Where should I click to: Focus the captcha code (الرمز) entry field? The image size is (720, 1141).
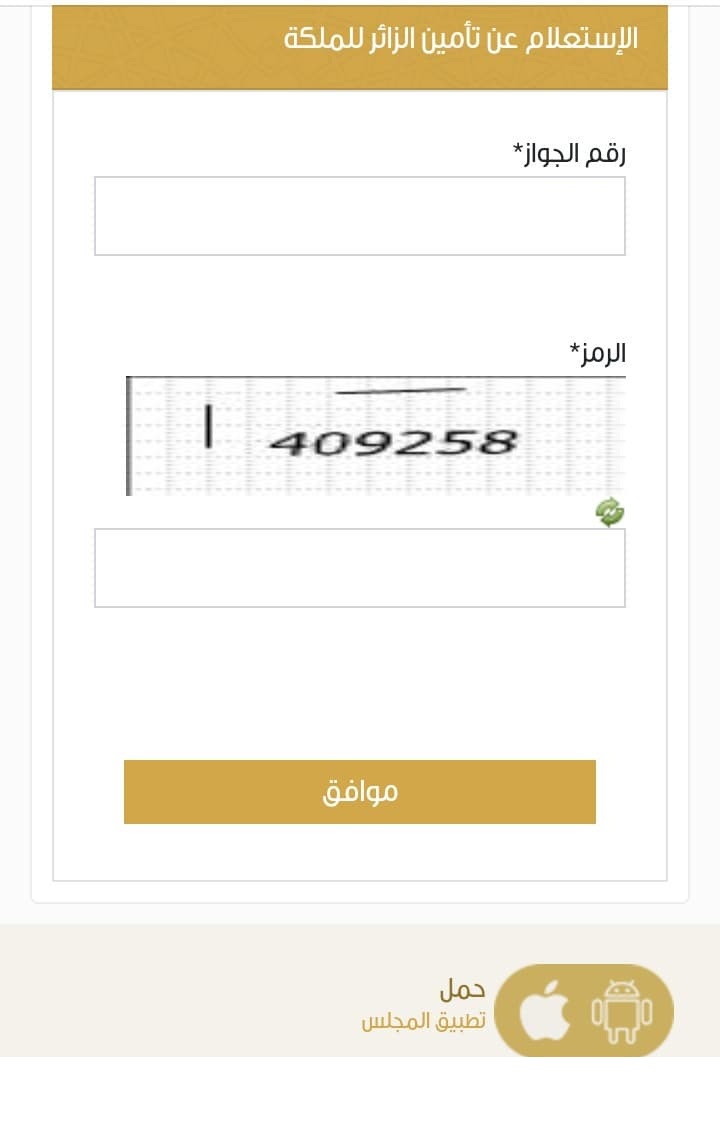[x=359, y=568]
